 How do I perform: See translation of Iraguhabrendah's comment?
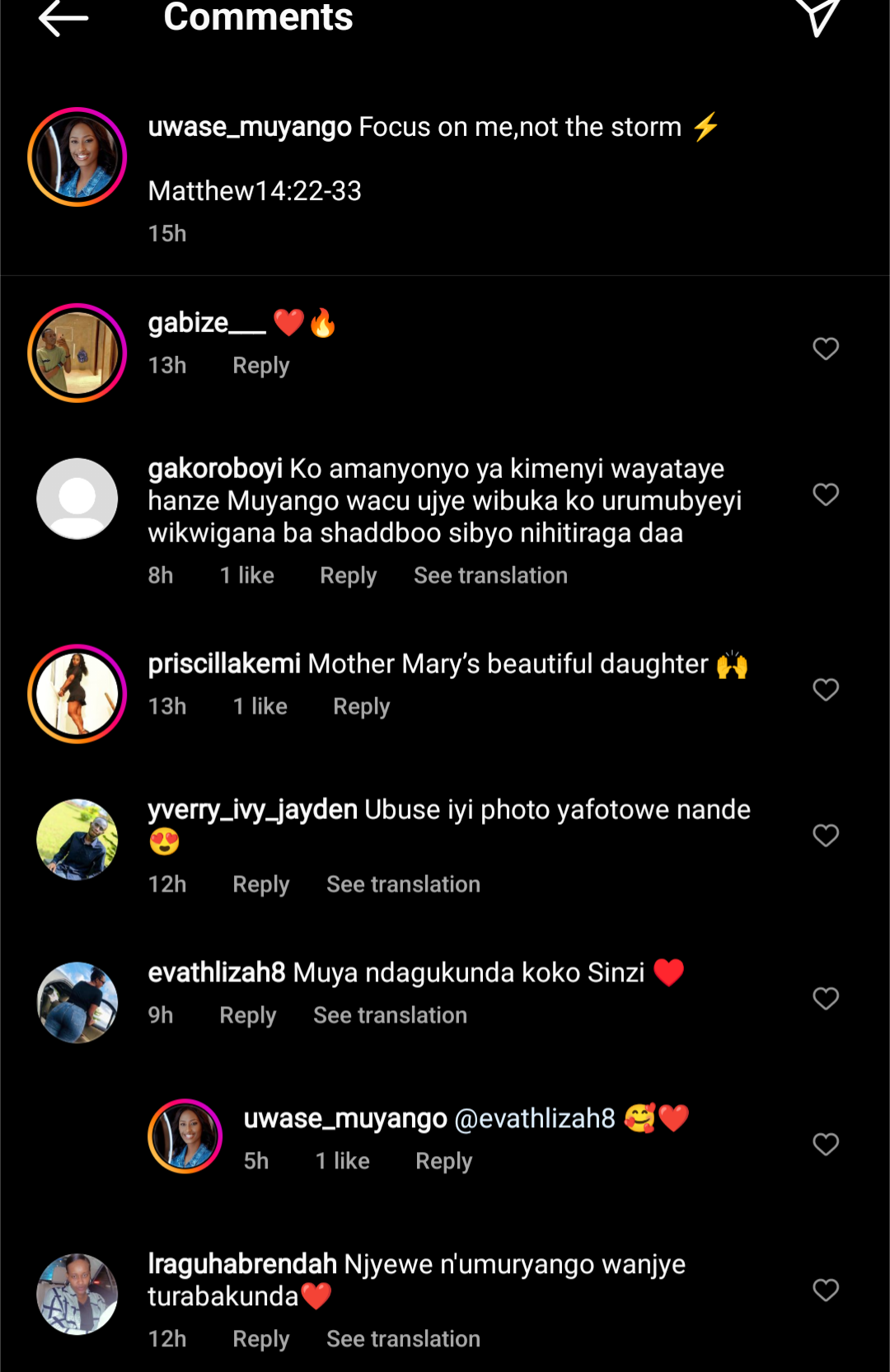(x=403, y=1339)
